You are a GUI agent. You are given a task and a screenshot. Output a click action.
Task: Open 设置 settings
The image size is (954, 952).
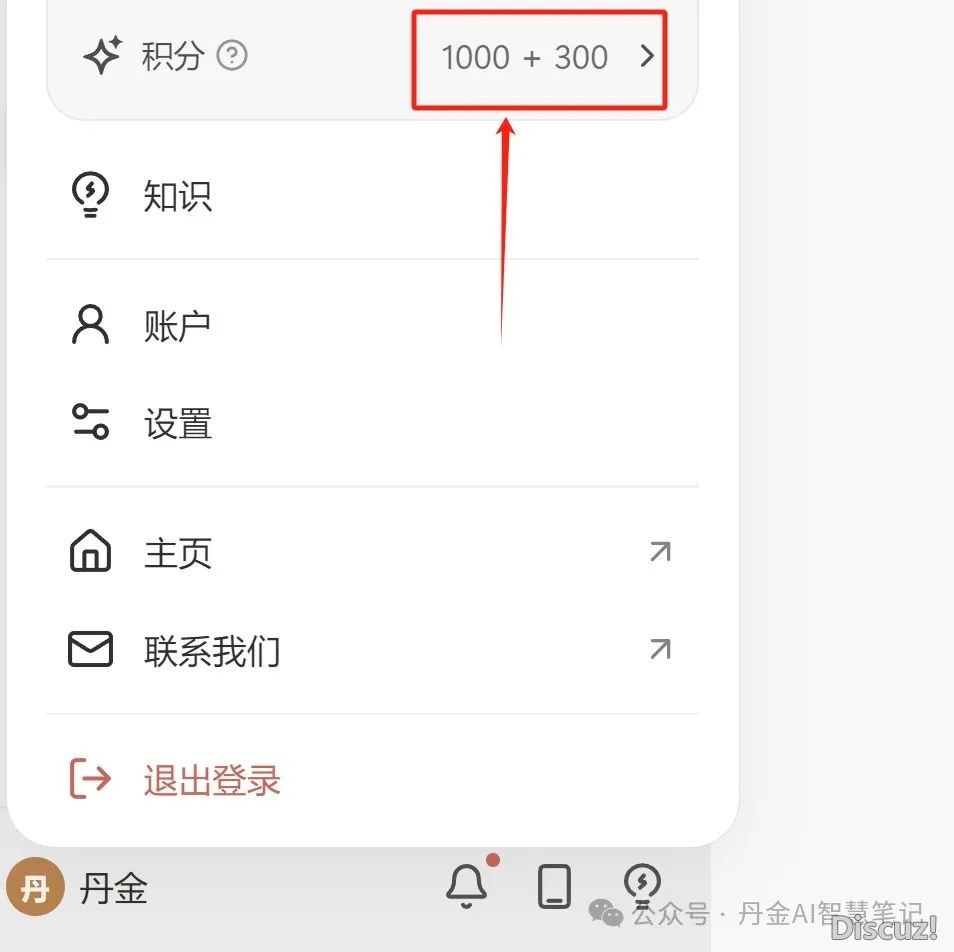(178, 423)
